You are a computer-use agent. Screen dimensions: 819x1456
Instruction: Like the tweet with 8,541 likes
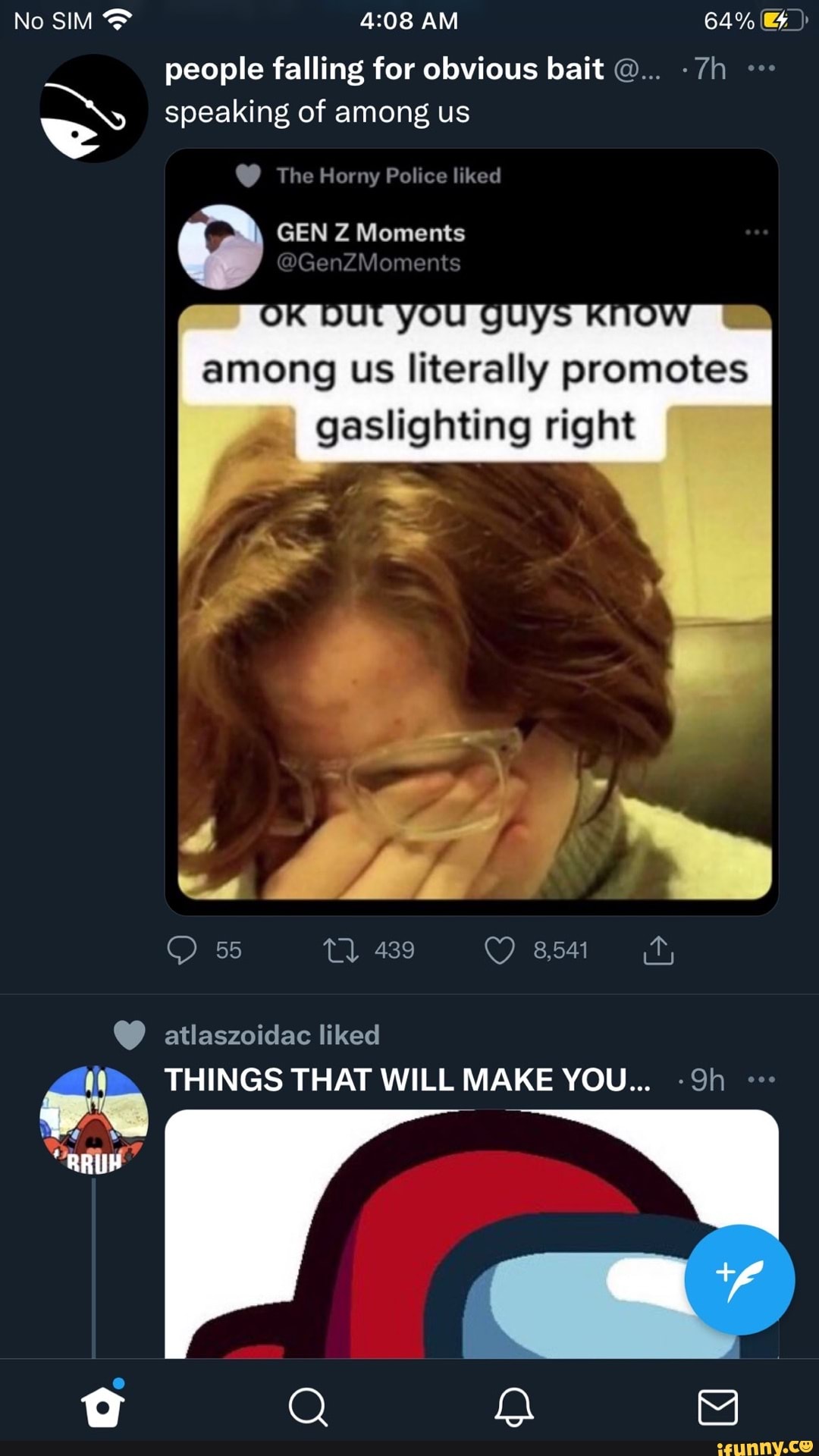(x=500, y=950)
